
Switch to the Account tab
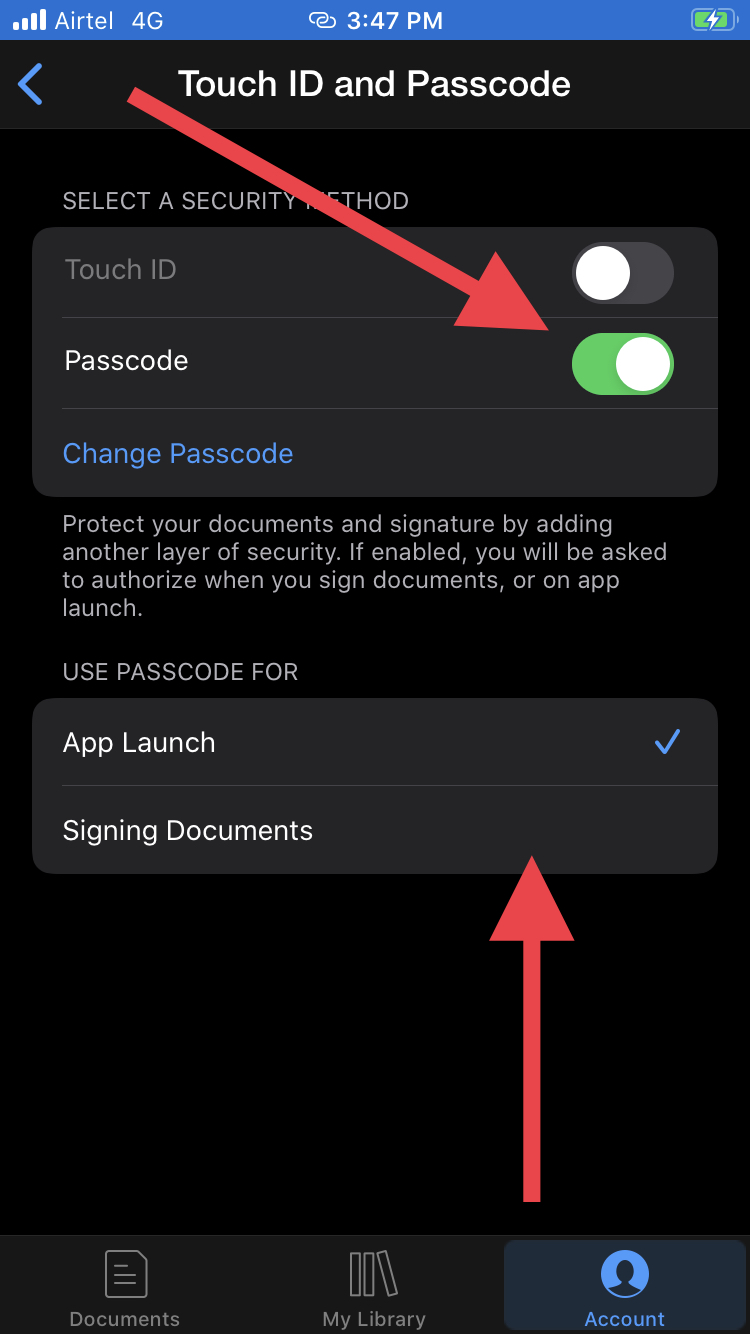625,1288
